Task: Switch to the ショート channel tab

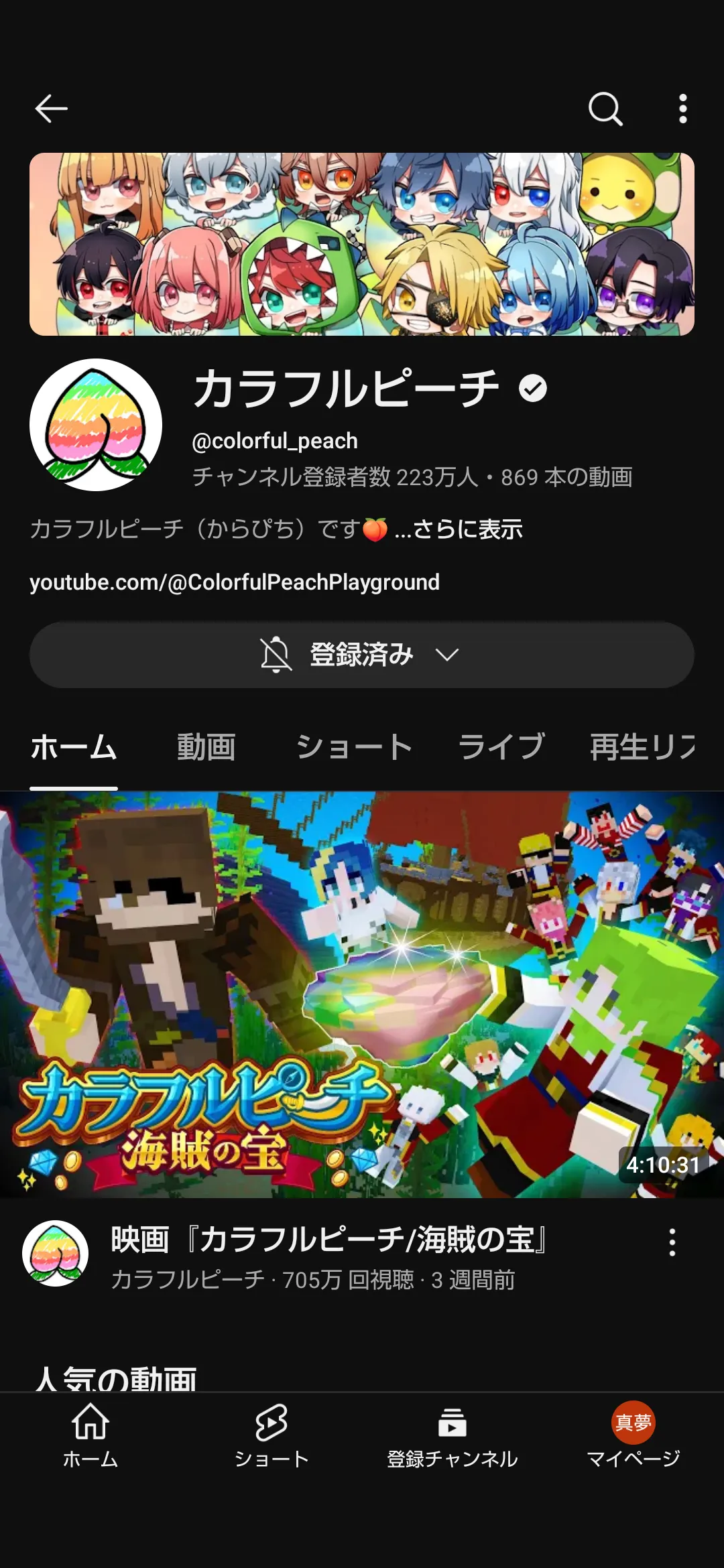Action: (x=354, y=746)
